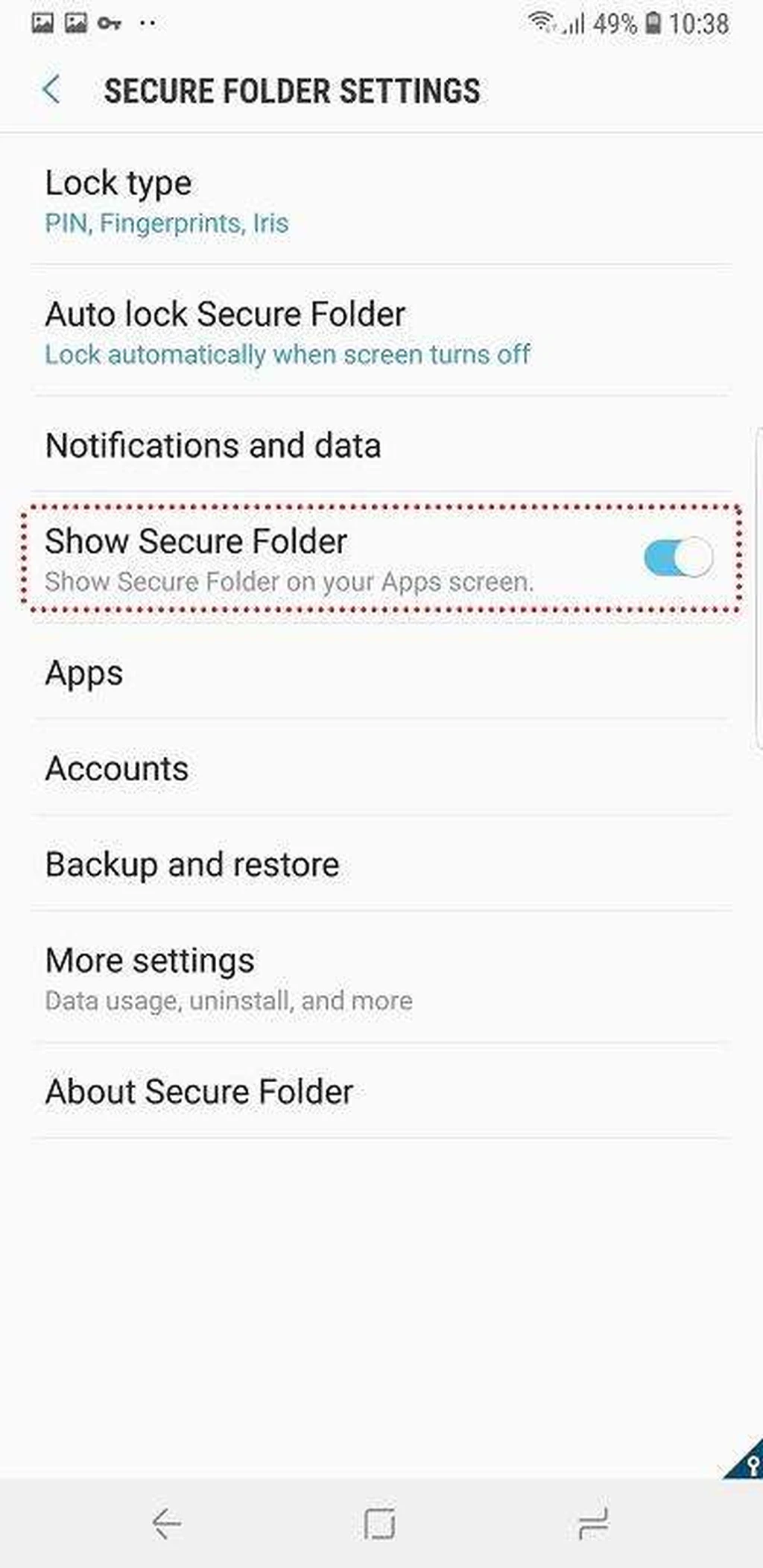This screenshot has height=1568, width=763.
Task: Open Lock type settings
Action: point(380,201)
